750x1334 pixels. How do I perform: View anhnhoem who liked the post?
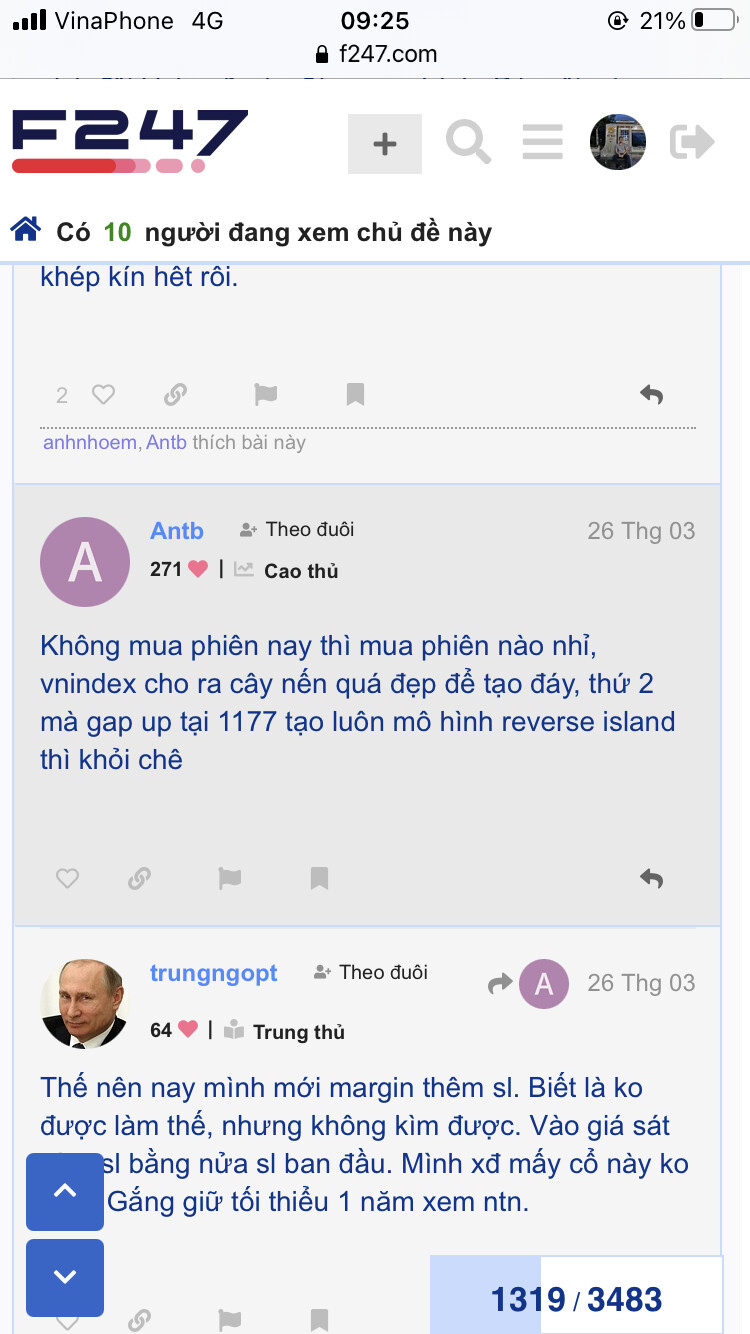89,442
